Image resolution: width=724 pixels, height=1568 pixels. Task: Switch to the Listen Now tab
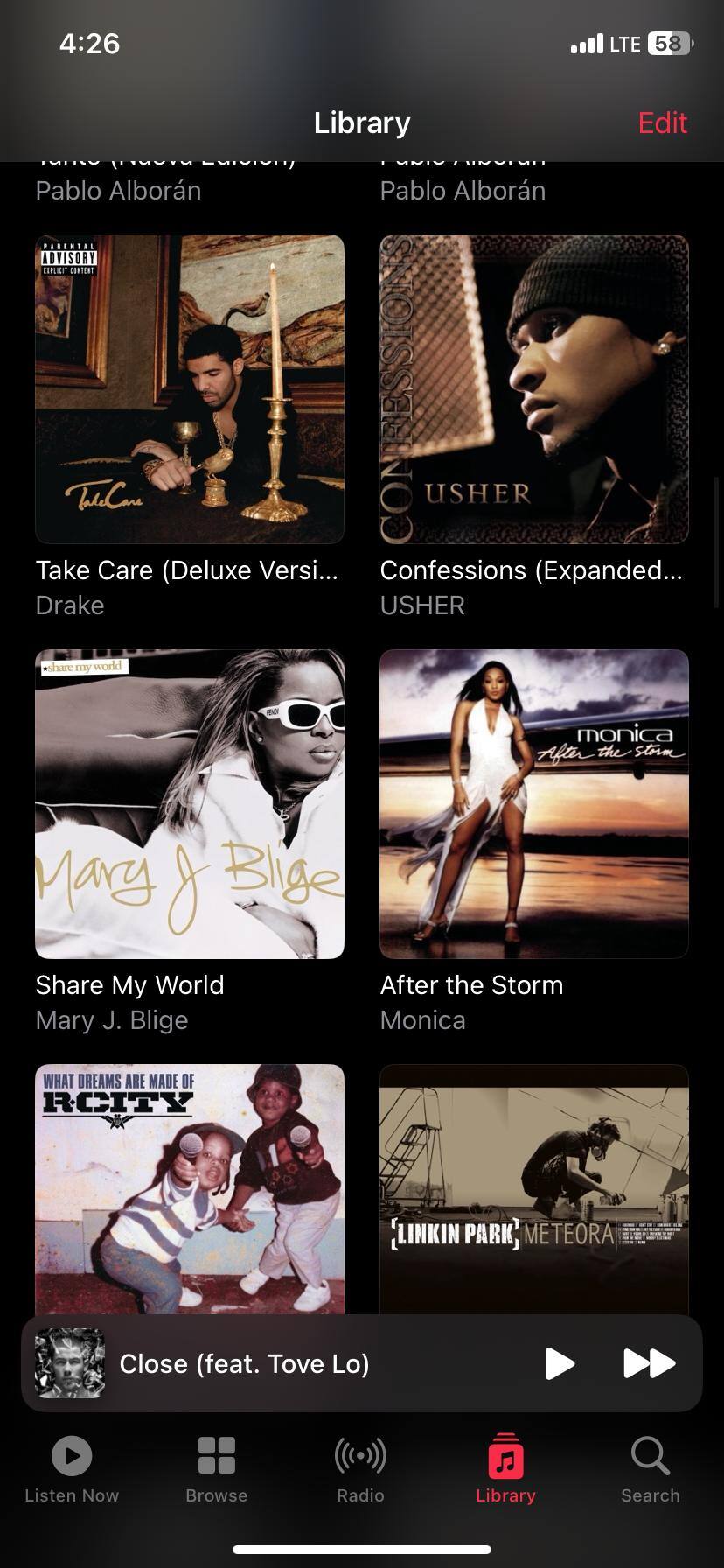click(72, 1470)
